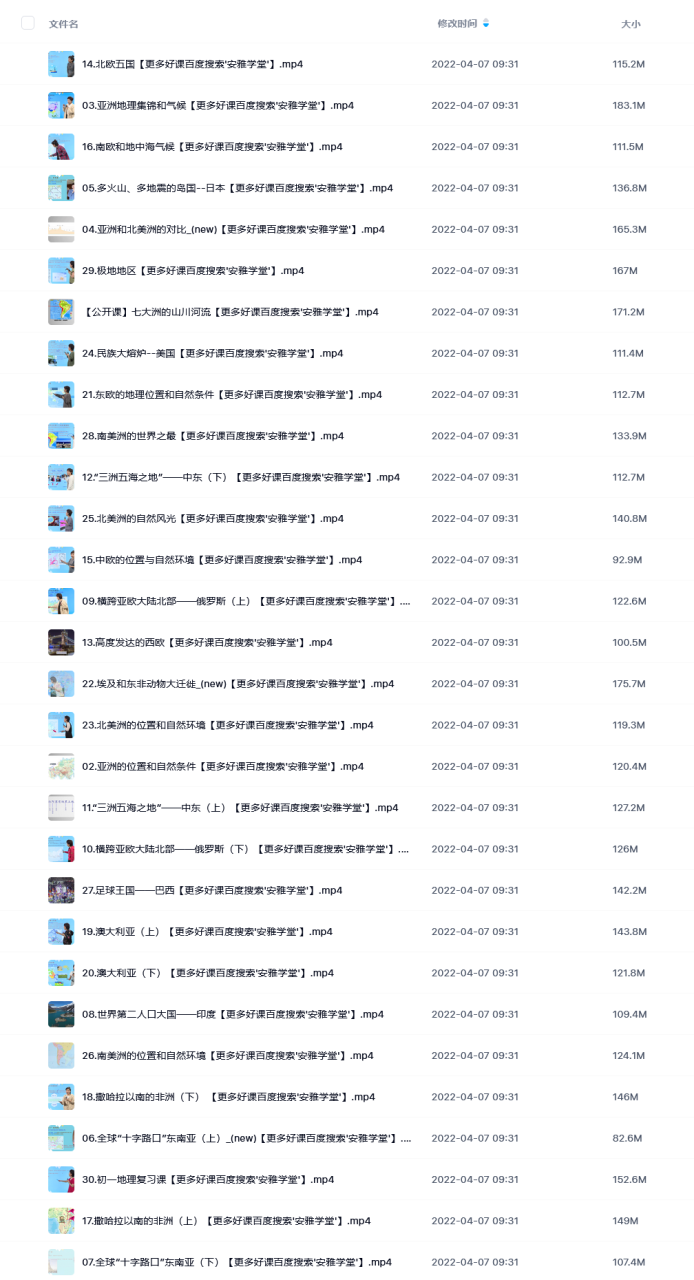
Task: Open video 14.北欧五国
Action: click(192, 64)
